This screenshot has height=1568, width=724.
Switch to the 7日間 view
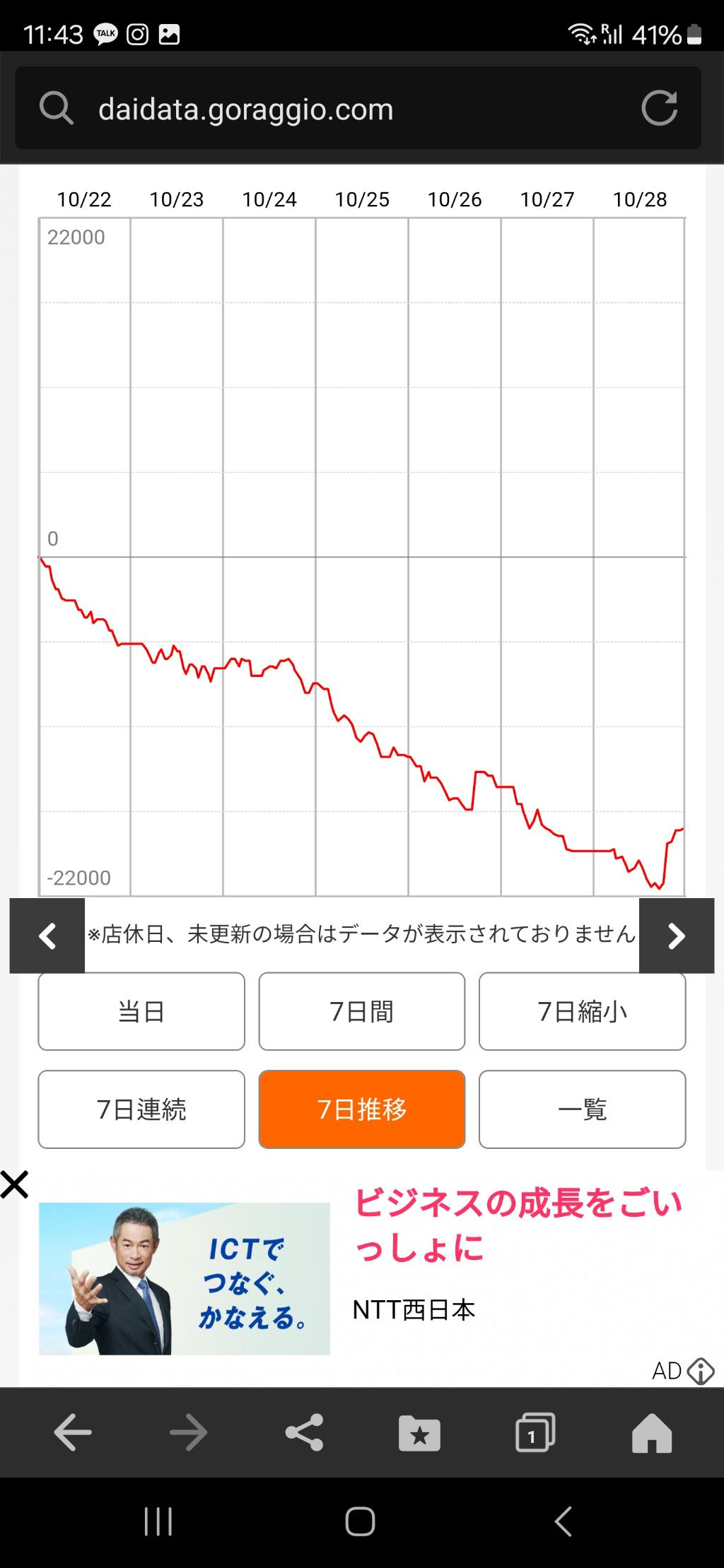362,1011
